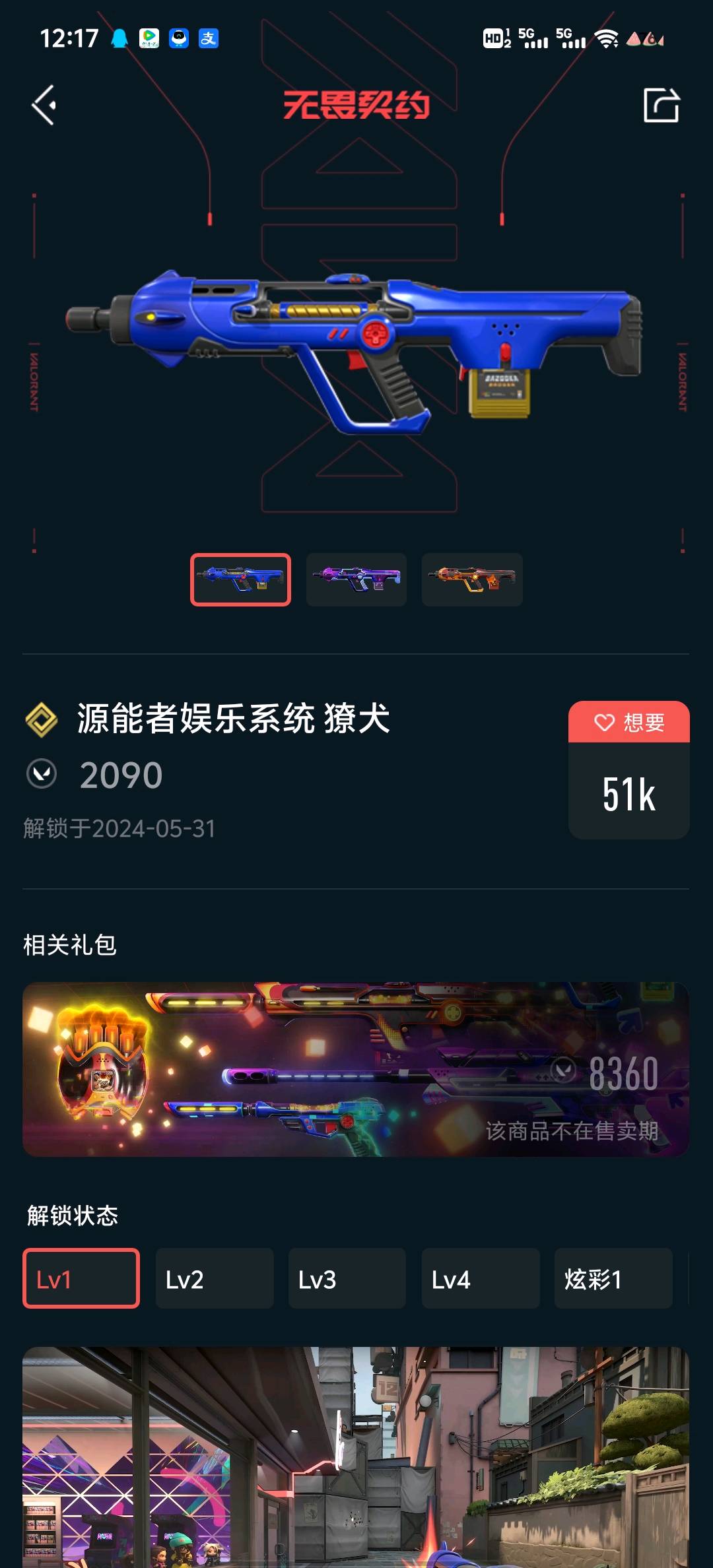Switch to the 炫彩1 variant
Screen dimensions: 713x1568
(613, 1278)
